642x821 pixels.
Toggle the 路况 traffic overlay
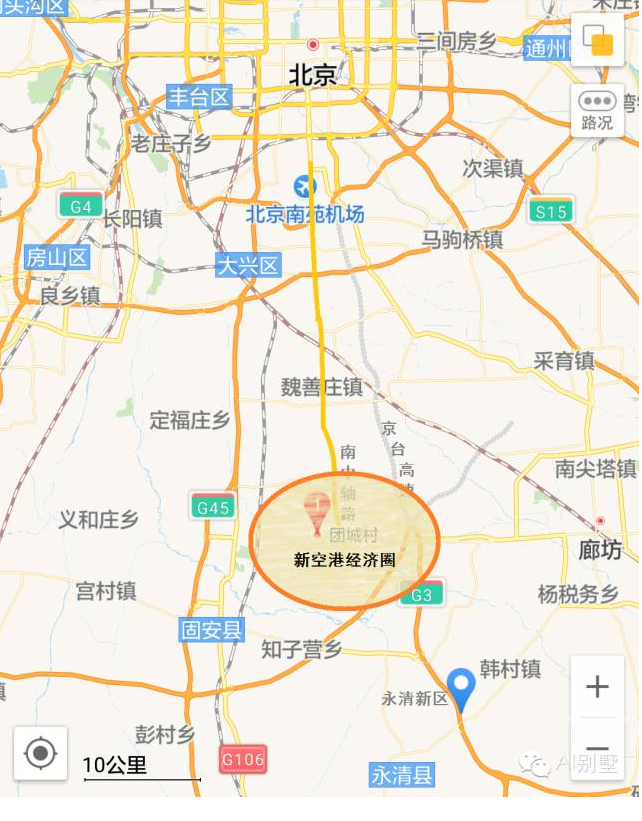[x=597, y=109]
